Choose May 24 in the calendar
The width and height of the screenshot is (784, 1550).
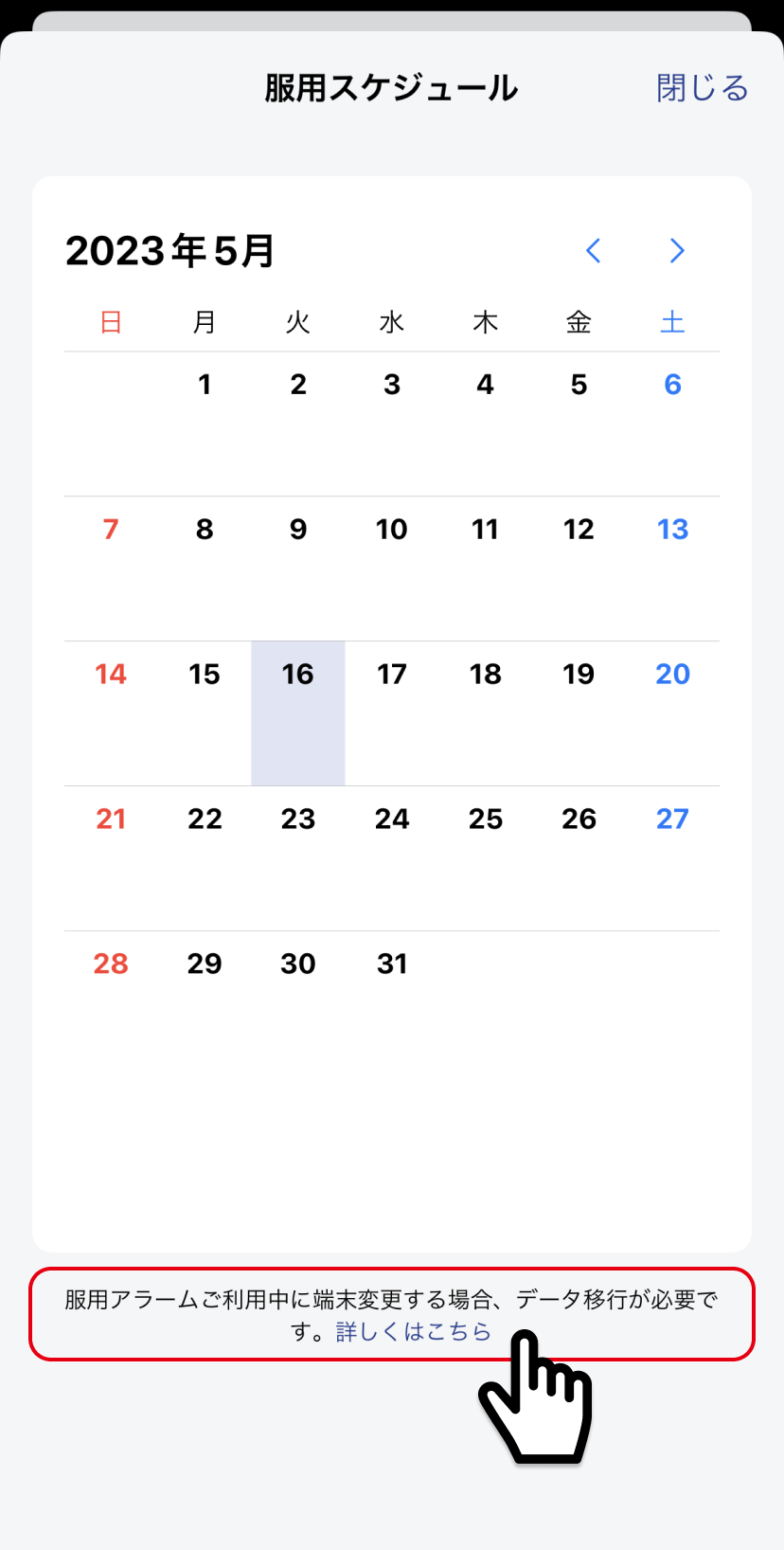[392, 858]
